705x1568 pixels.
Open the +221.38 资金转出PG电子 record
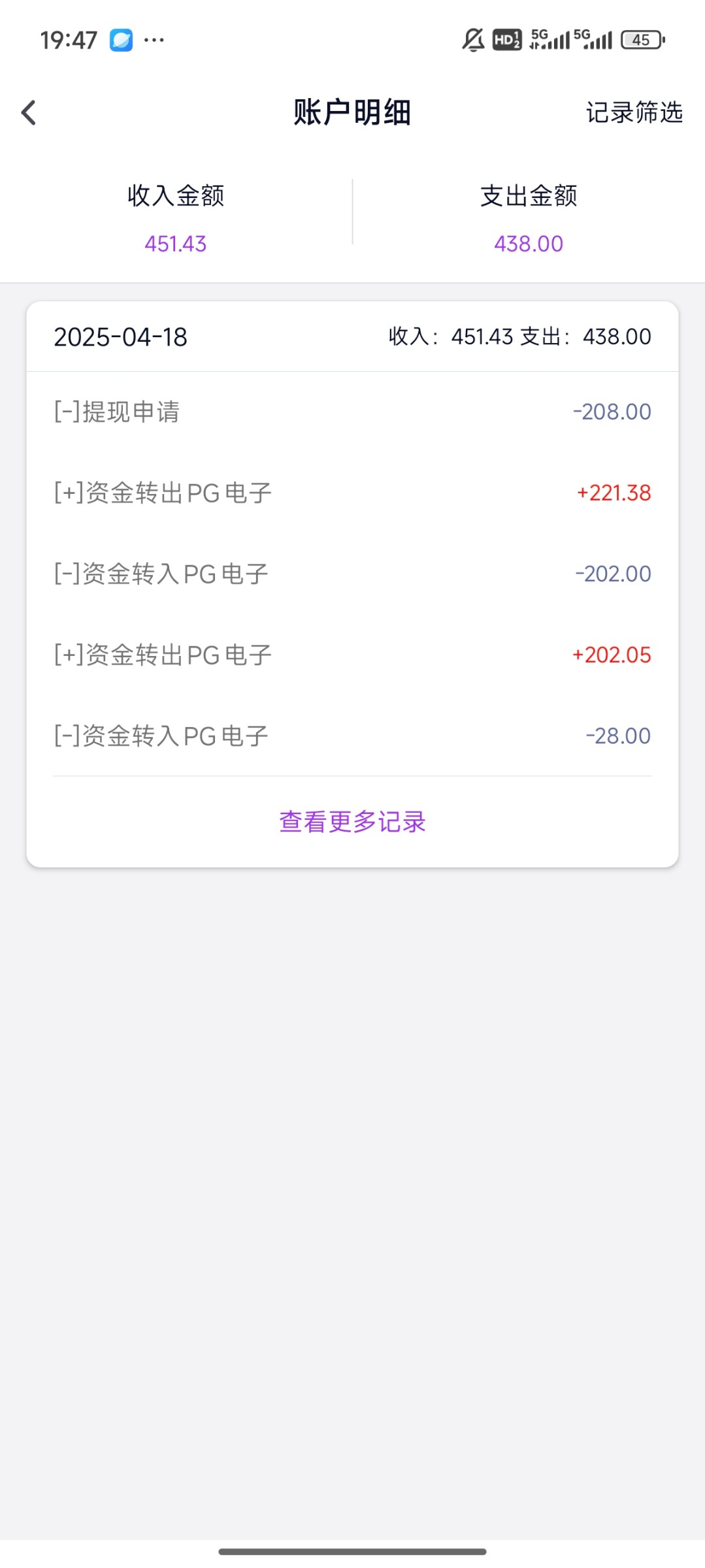[x=352, y=493]
